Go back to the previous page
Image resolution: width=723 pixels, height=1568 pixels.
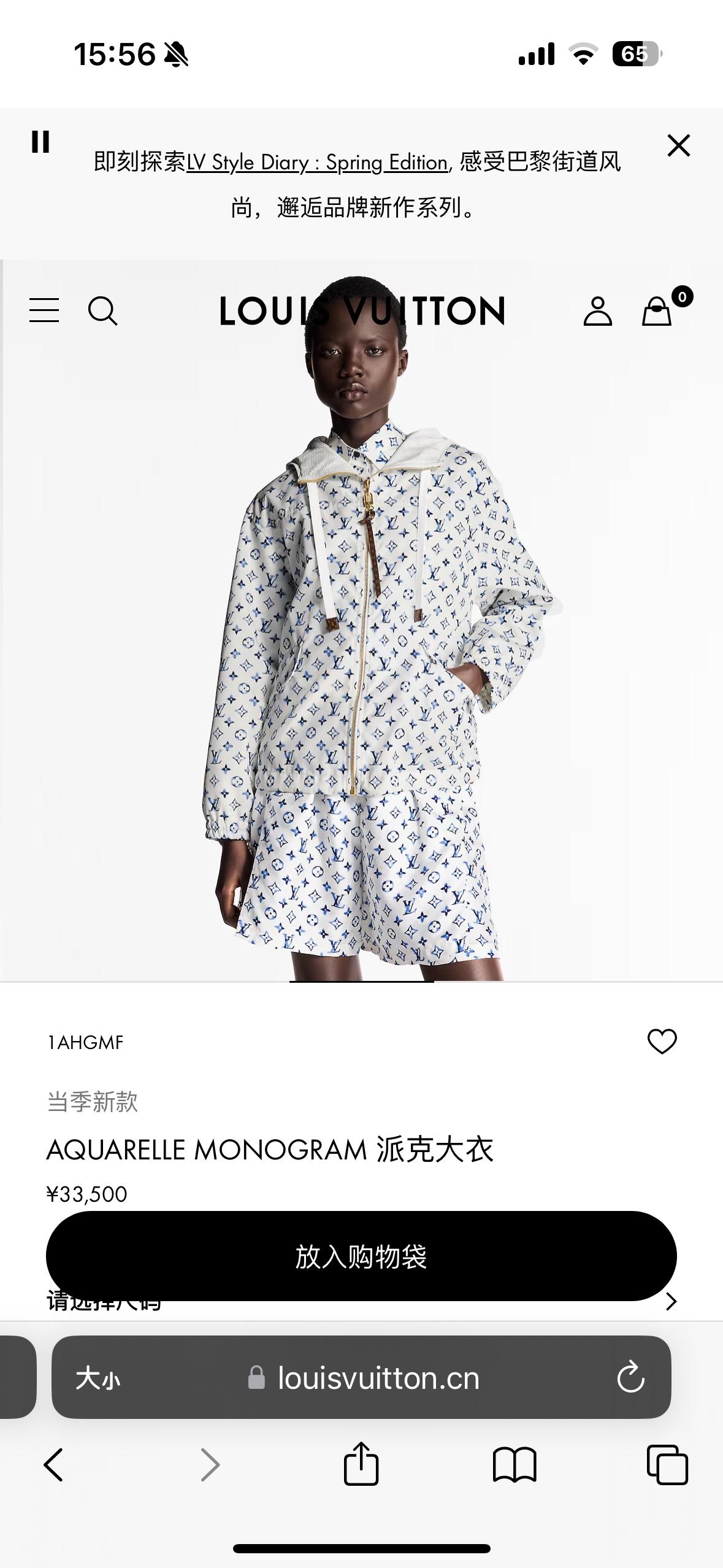click(x=54, y=1465)
